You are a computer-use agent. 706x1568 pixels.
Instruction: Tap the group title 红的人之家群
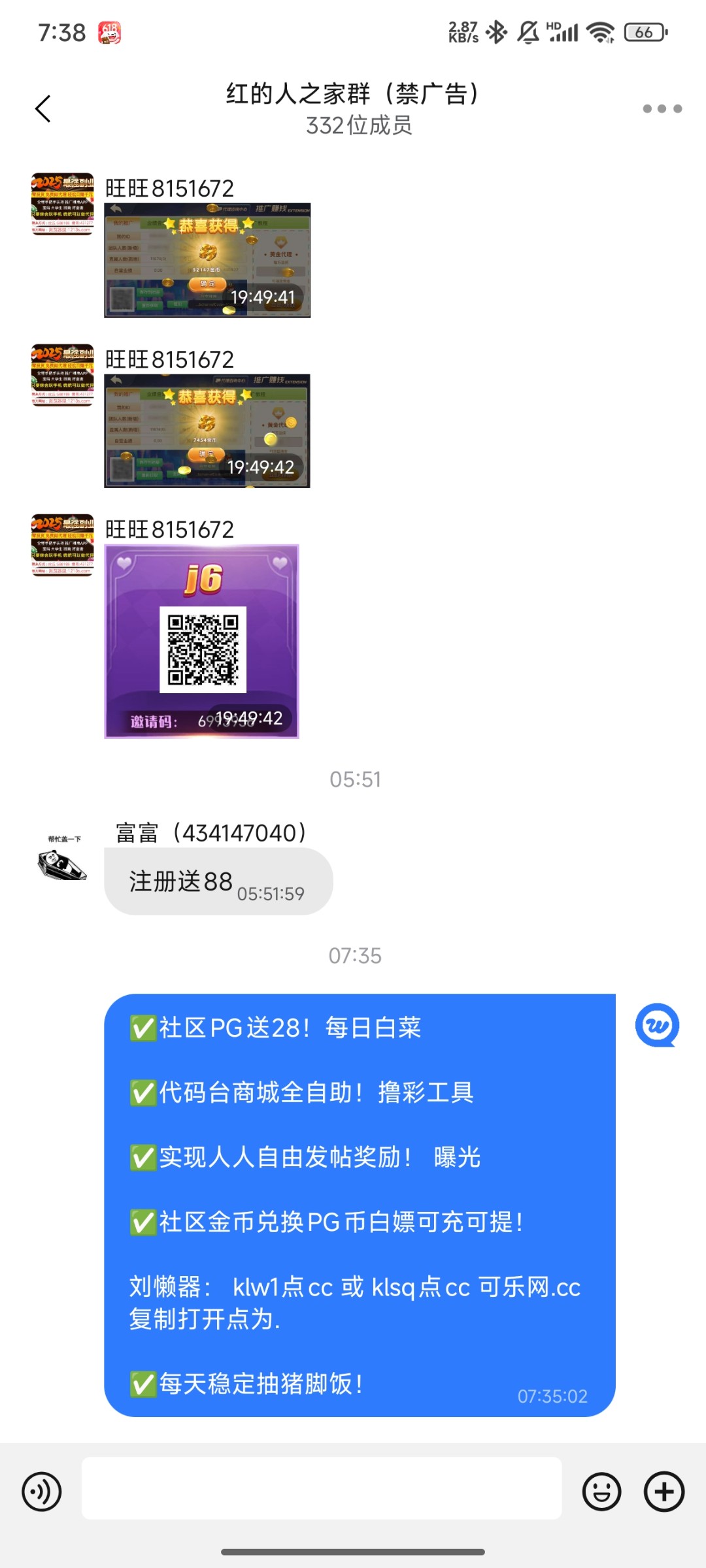point(353,93)
